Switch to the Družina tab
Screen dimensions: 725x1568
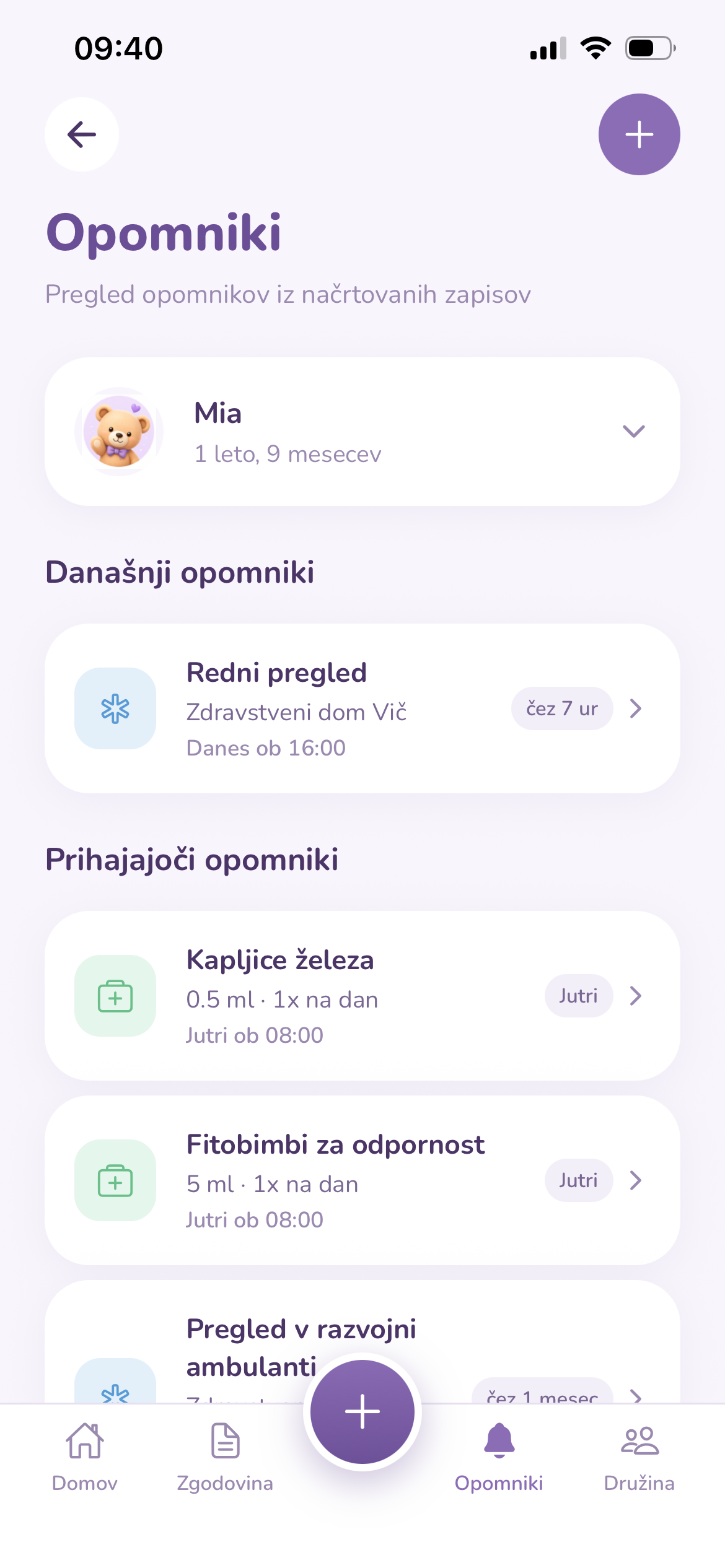click(x=639, y=1458)
